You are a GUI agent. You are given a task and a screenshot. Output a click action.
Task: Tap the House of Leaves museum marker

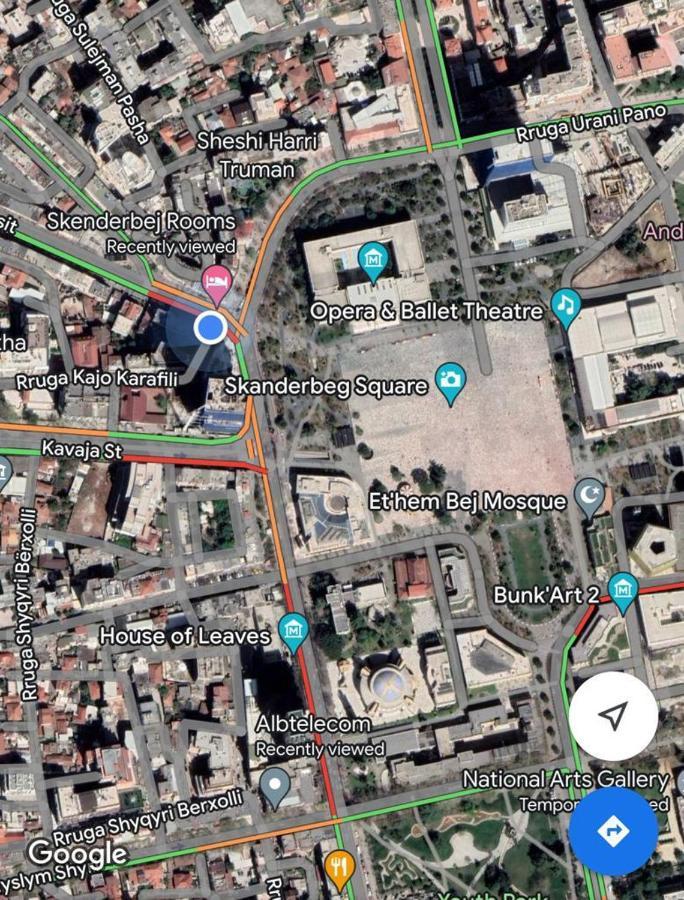[x=293, y=630]
